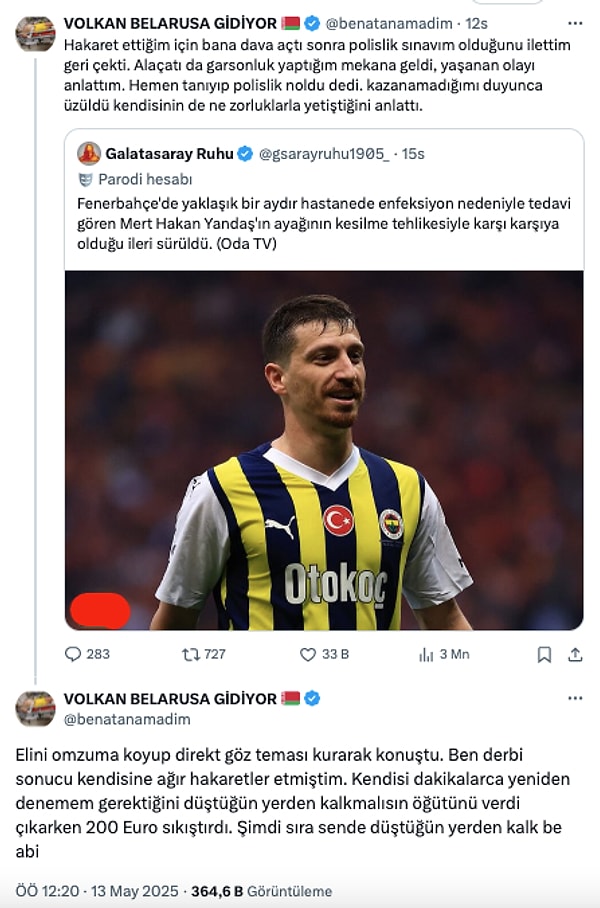Retweet the post with 727 reposts
This screenshot has height=908, width=600.
click(x=190, y=654)
